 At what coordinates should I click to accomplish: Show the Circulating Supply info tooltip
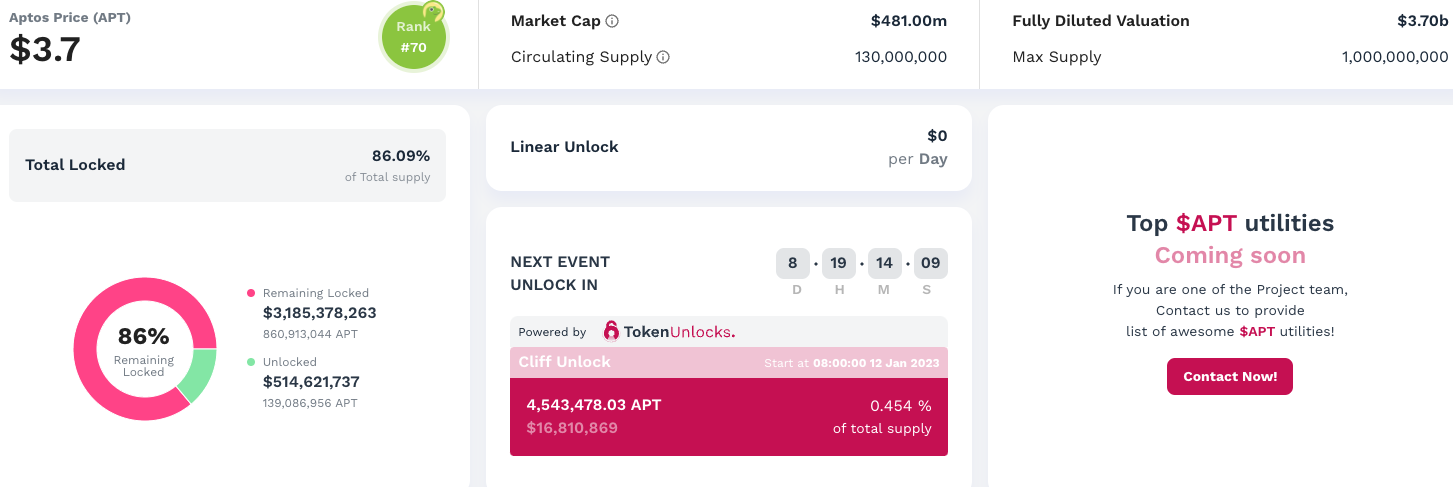[662, 57]
